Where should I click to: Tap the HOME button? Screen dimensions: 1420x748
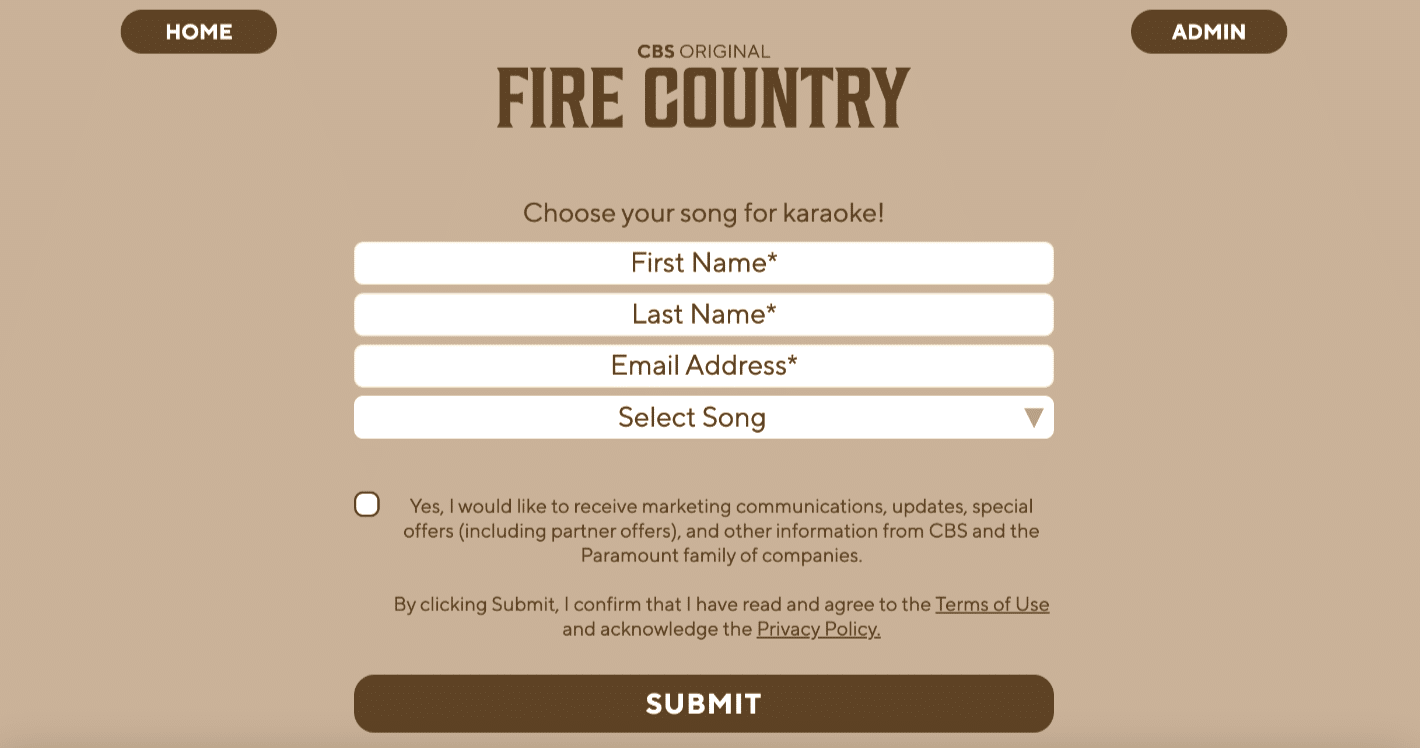pos(198,32)
